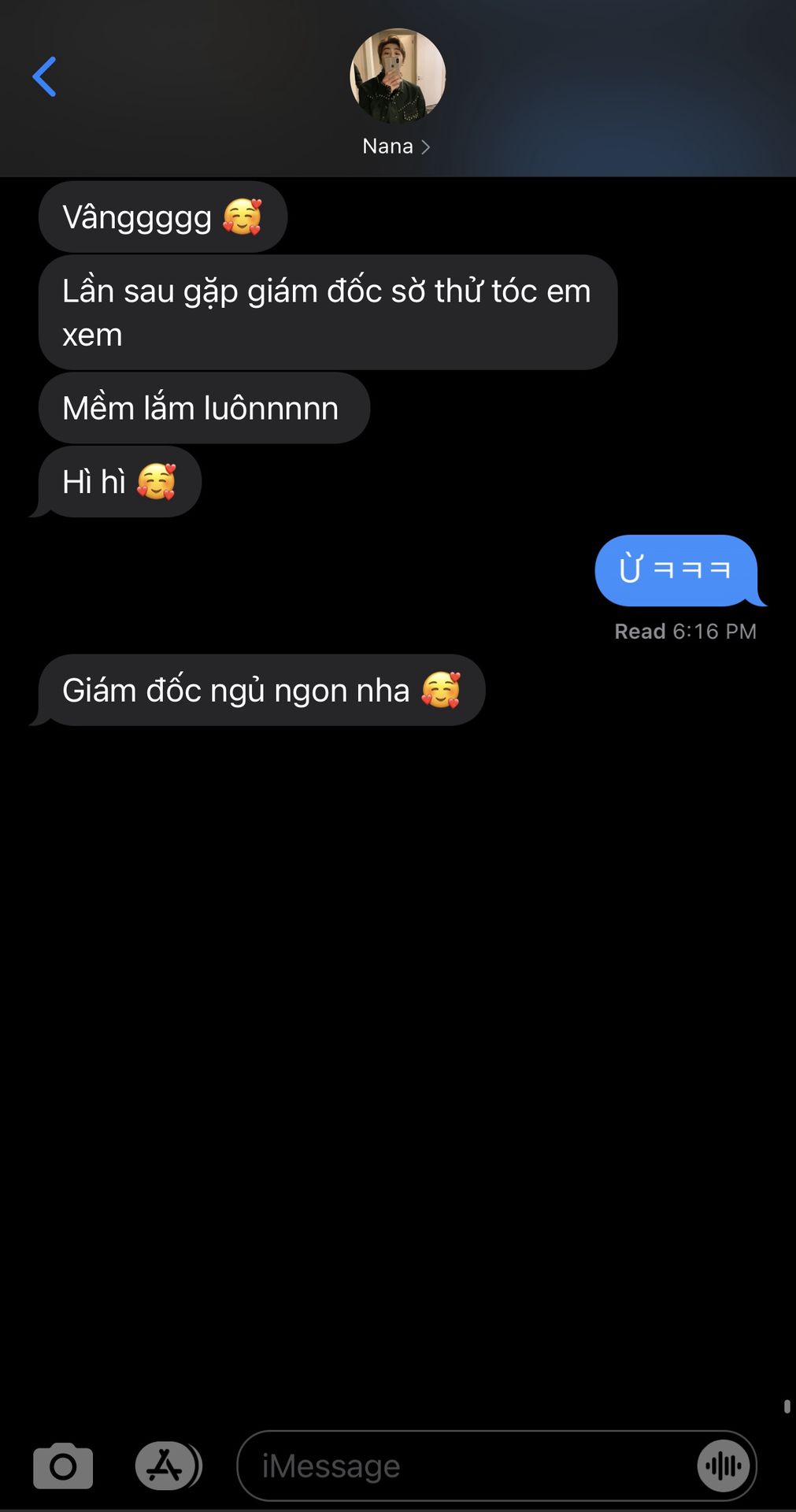Go back to the conversations list
Screen dimensions: 796x1512
(x=44, y=76)
